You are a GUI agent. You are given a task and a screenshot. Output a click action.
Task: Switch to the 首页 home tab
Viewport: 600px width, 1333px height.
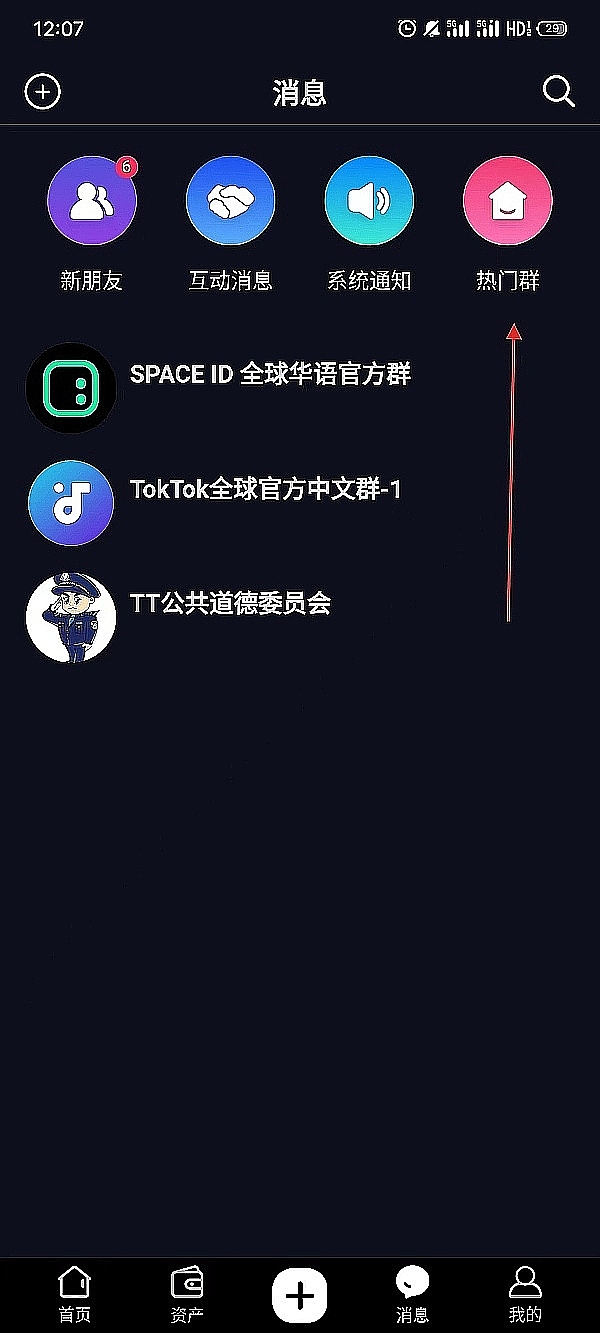tap(74, 1295)
